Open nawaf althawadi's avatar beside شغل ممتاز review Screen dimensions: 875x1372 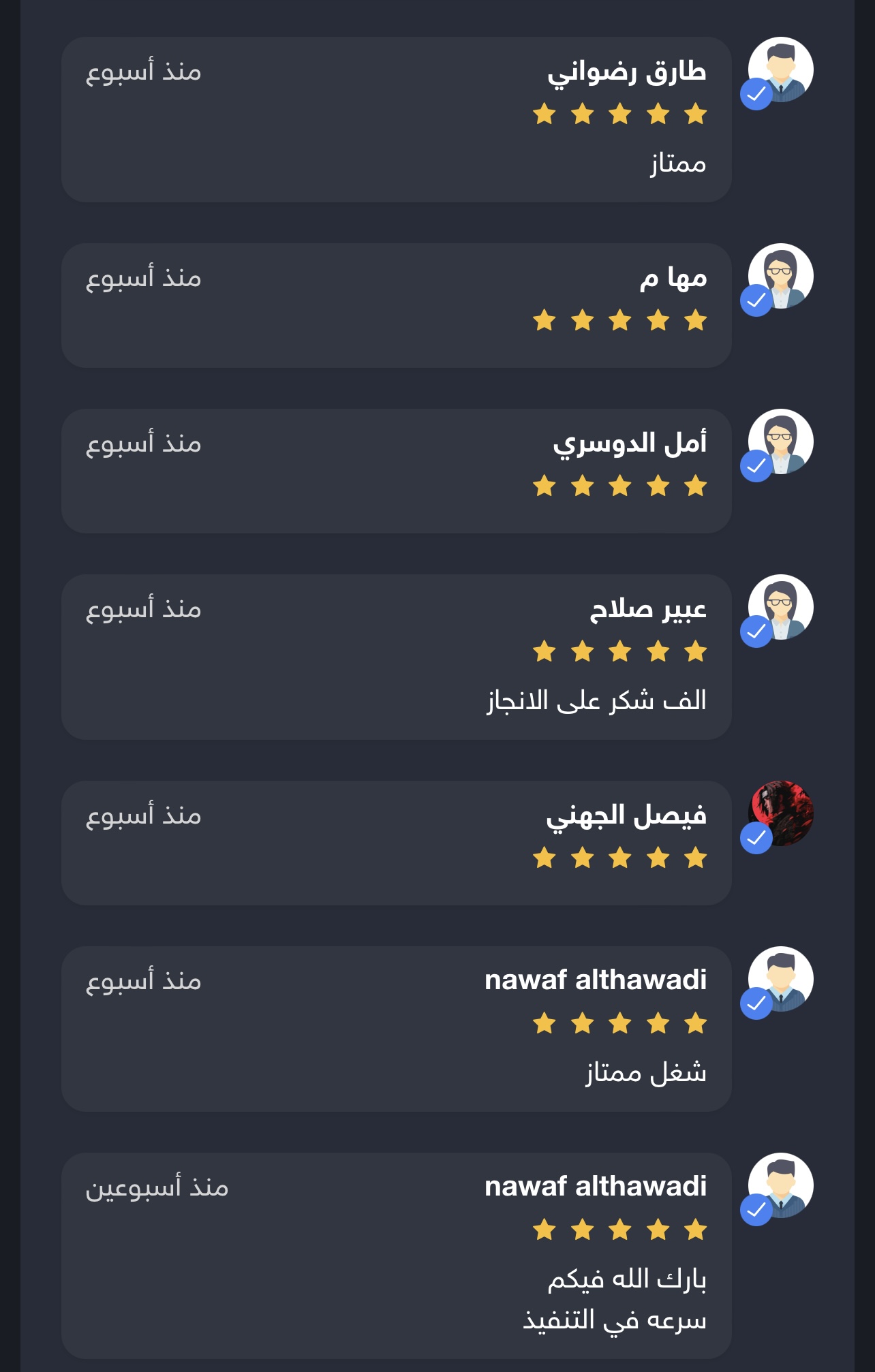(x=781, y=979)
